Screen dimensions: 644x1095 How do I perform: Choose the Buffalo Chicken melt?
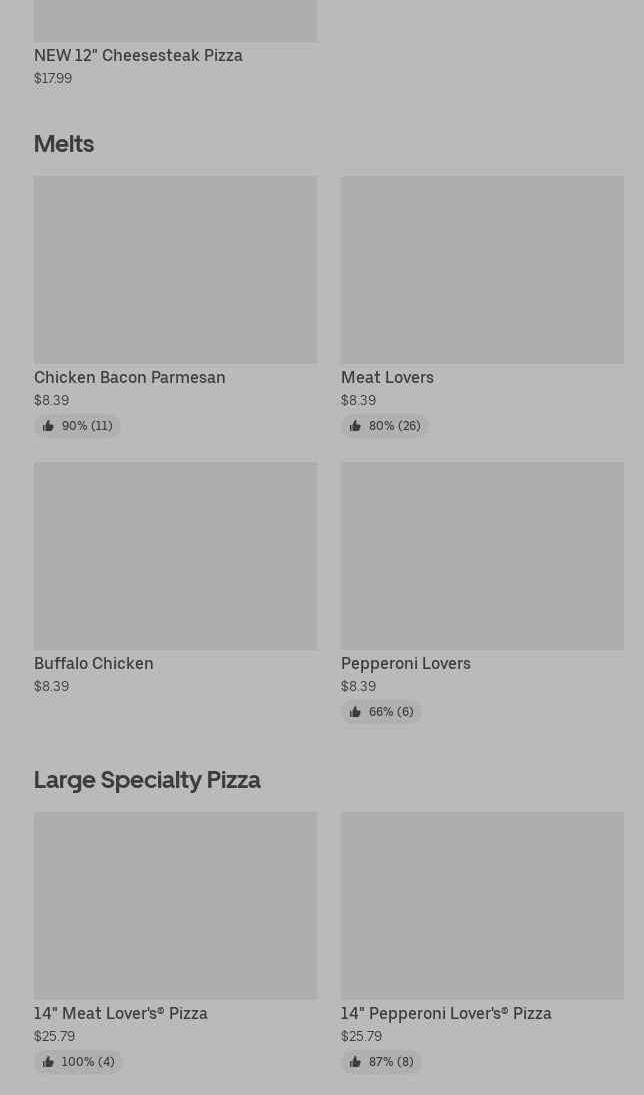click(175, 556)
